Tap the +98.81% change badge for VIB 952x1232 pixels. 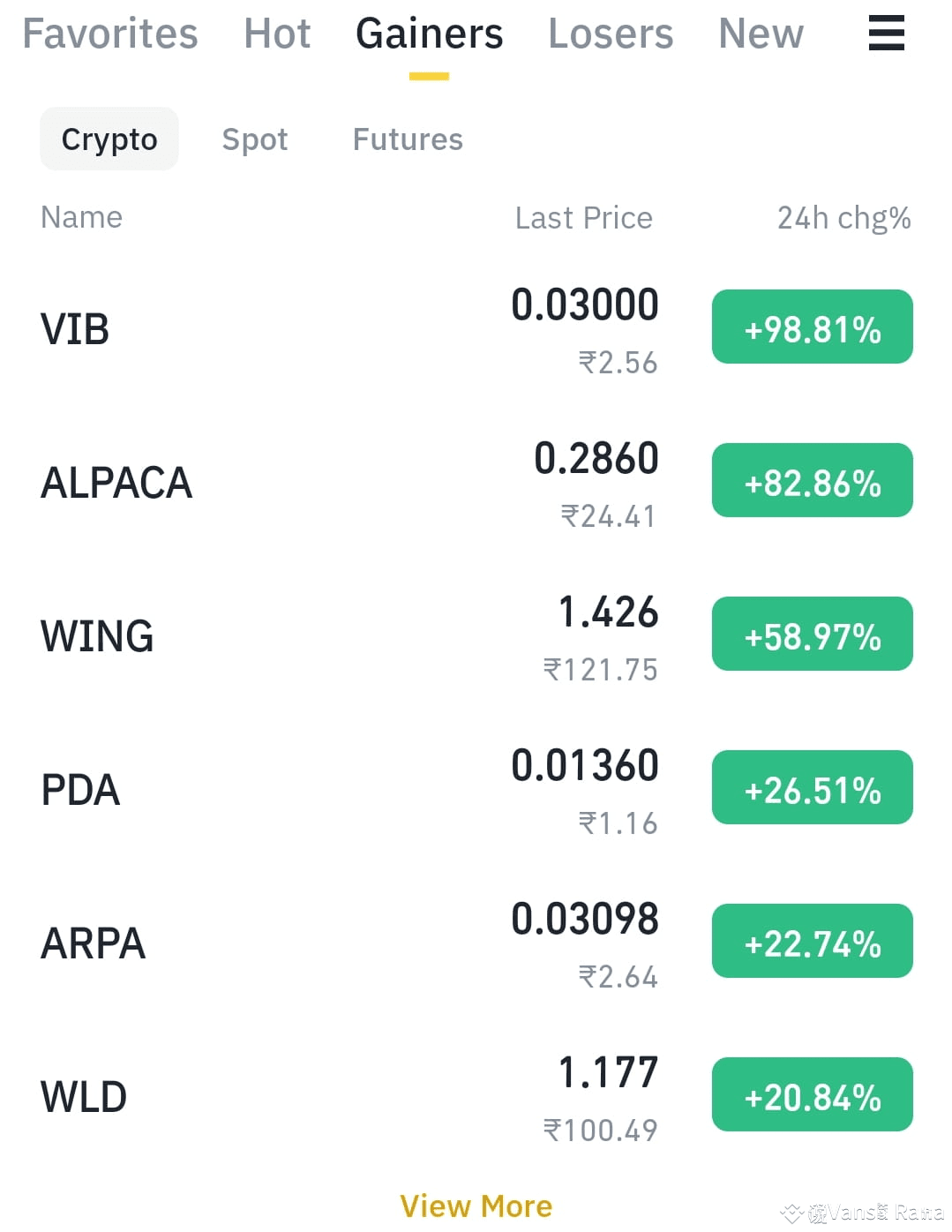pyautogui.click(x=812, y=327)
